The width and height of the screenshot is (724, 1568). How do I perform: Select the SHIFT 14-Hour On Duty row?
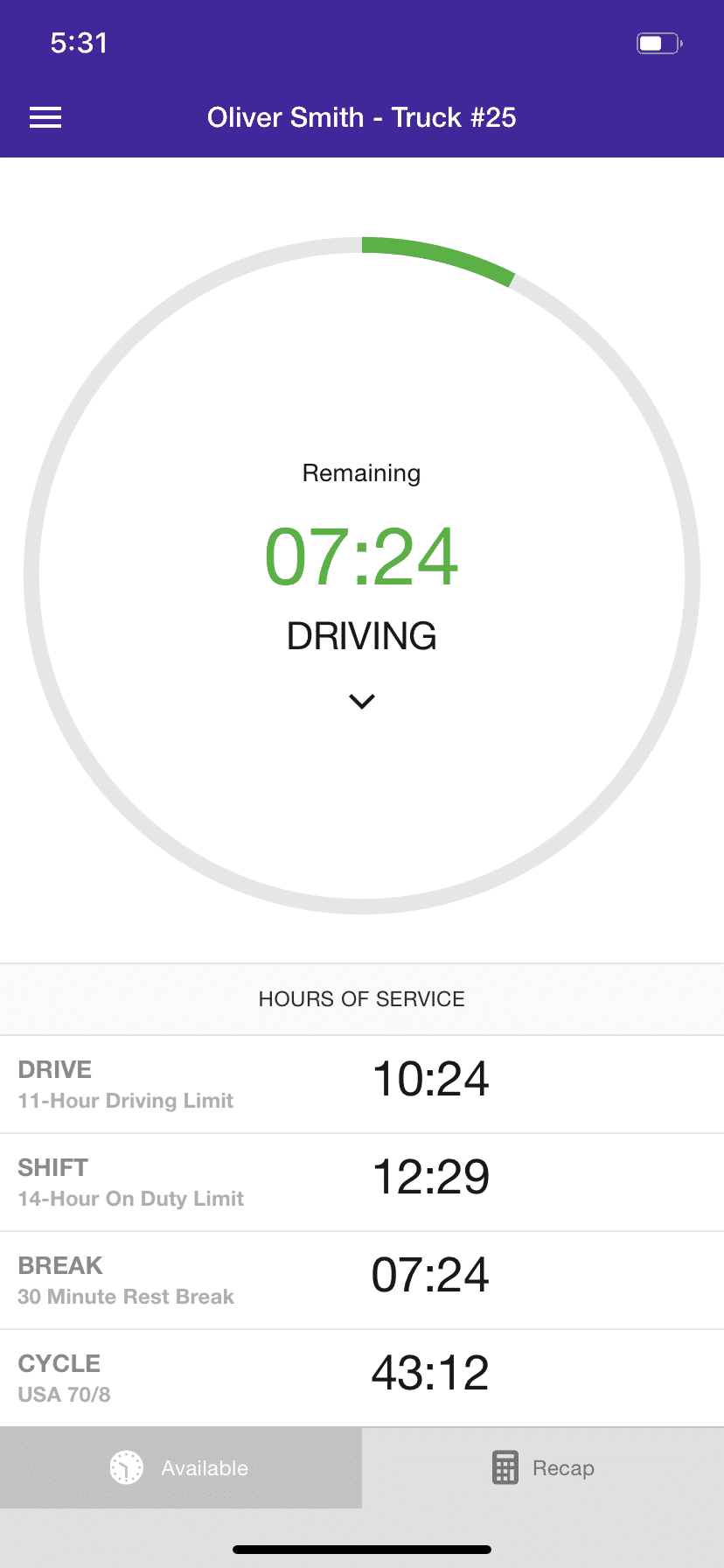361,1180
